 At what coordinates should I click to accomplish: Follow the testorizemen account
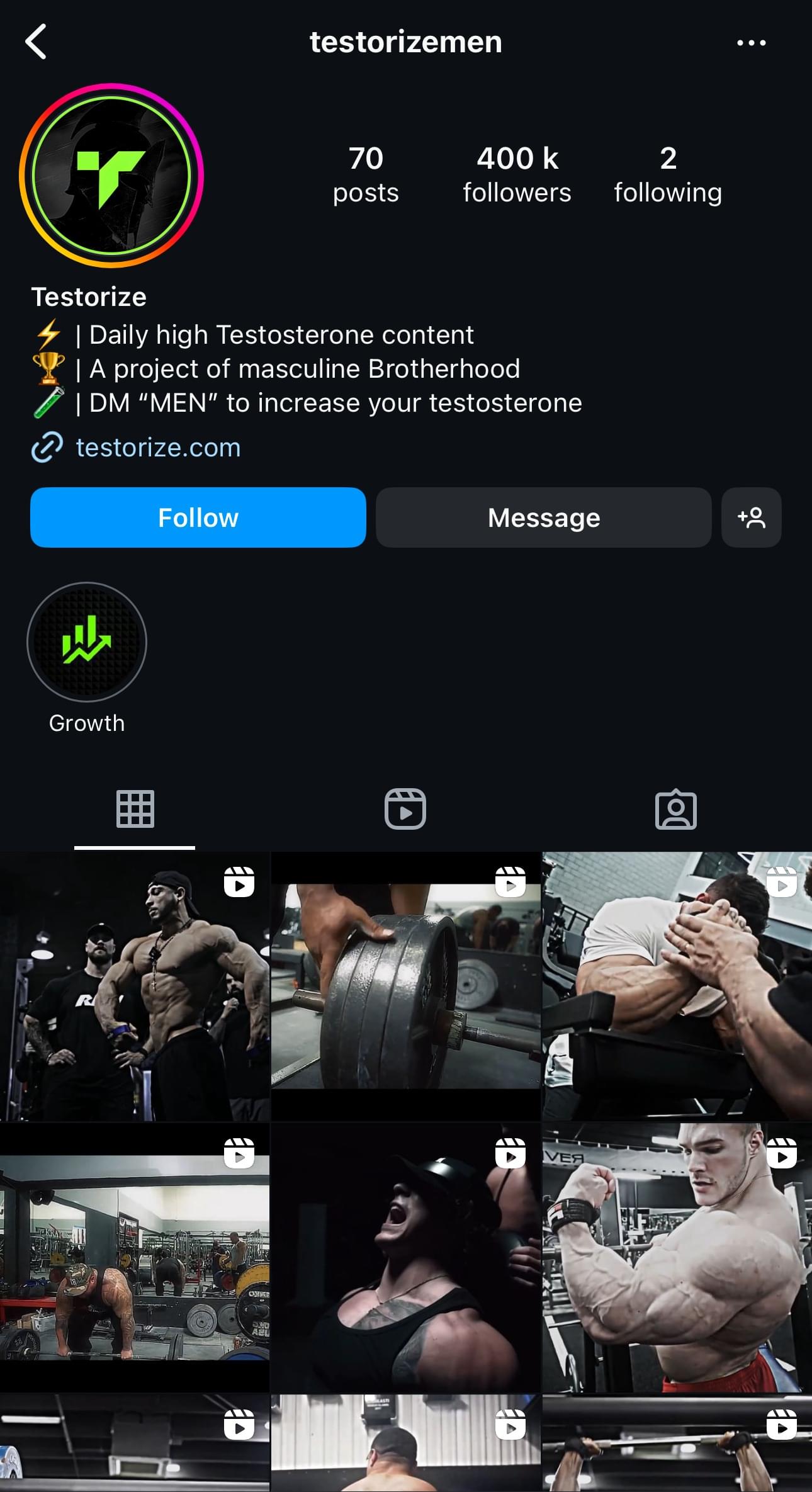(x=198, y=517)
